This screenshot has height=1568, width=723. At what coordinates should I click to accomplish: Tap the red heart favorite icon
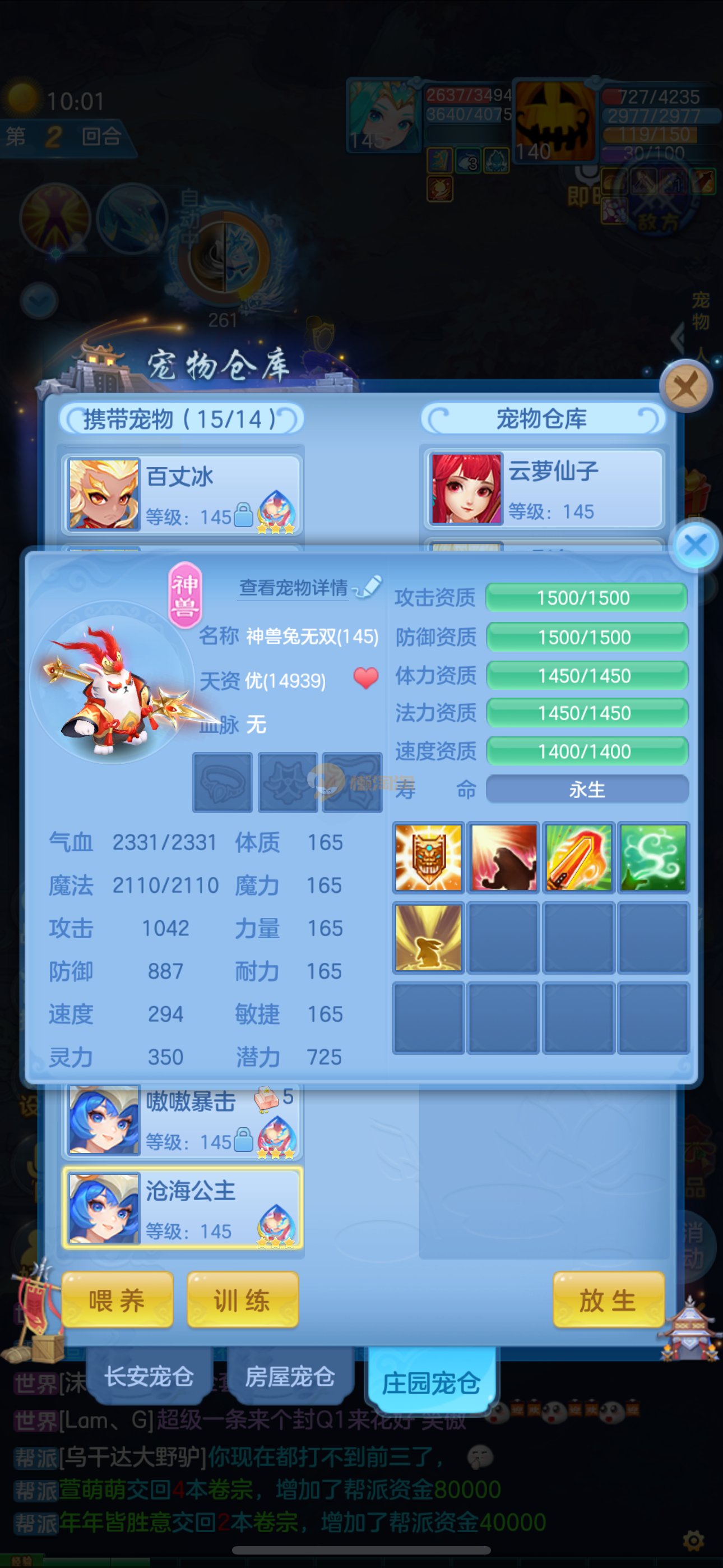(x=366, y=678)
